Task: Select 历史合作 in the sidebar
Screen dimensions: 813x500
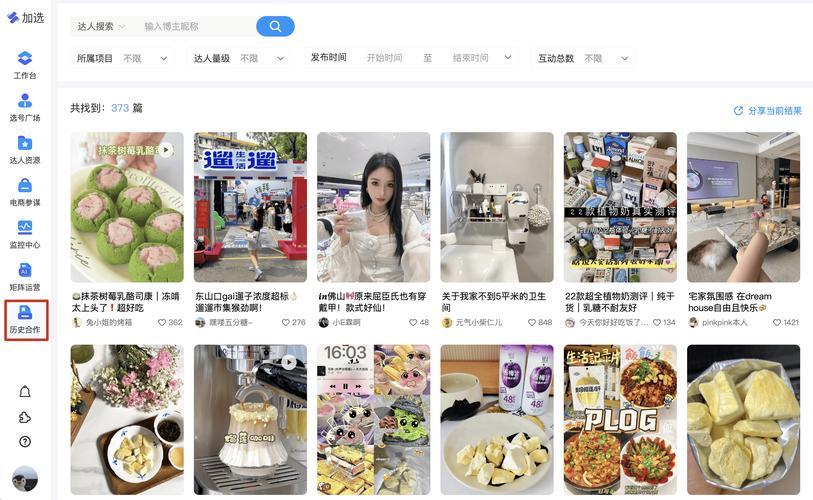Action: pos(25,319)
